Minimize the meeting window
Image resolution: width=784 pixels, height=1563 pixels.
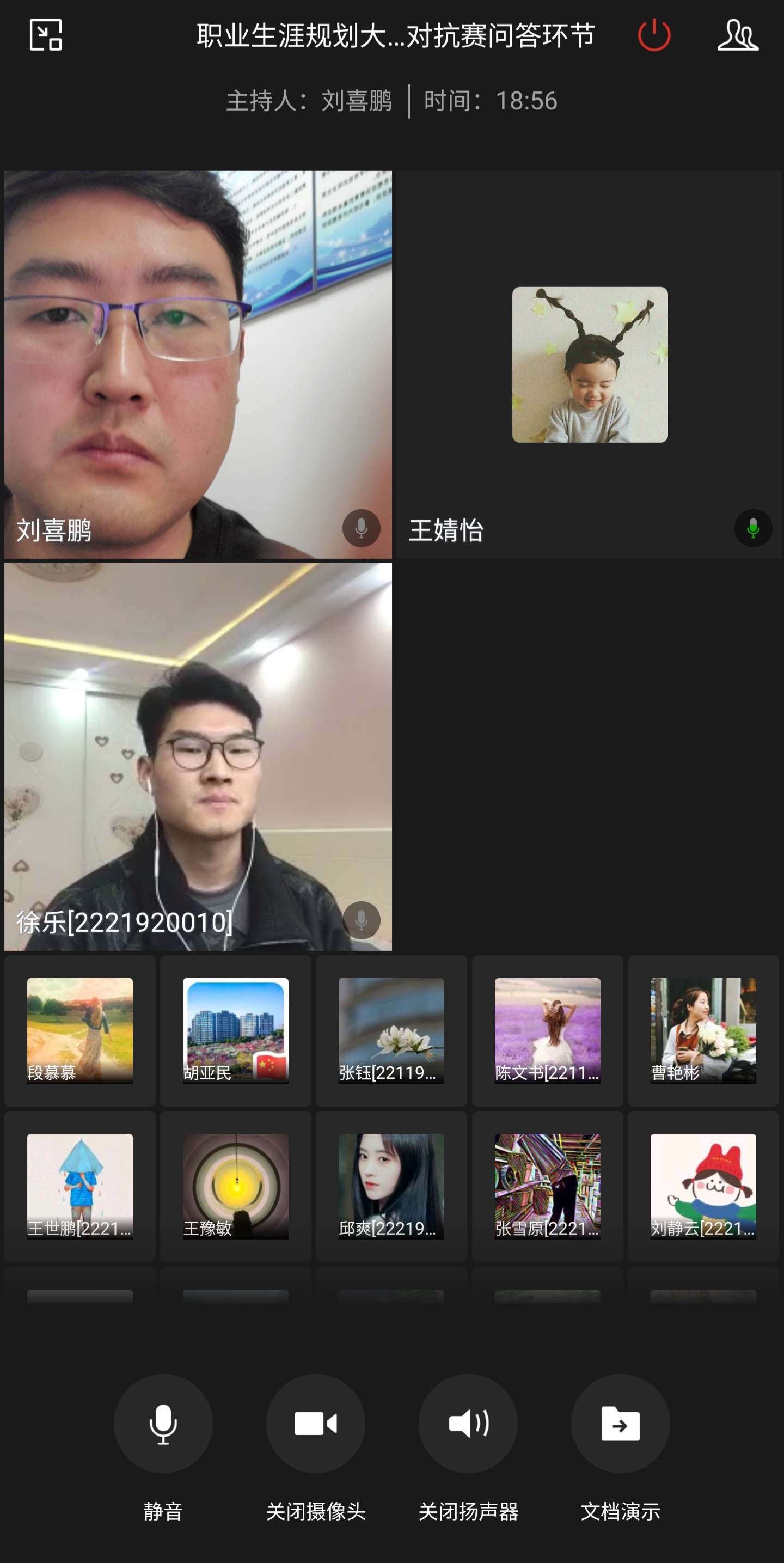click(x=46, y=35)
